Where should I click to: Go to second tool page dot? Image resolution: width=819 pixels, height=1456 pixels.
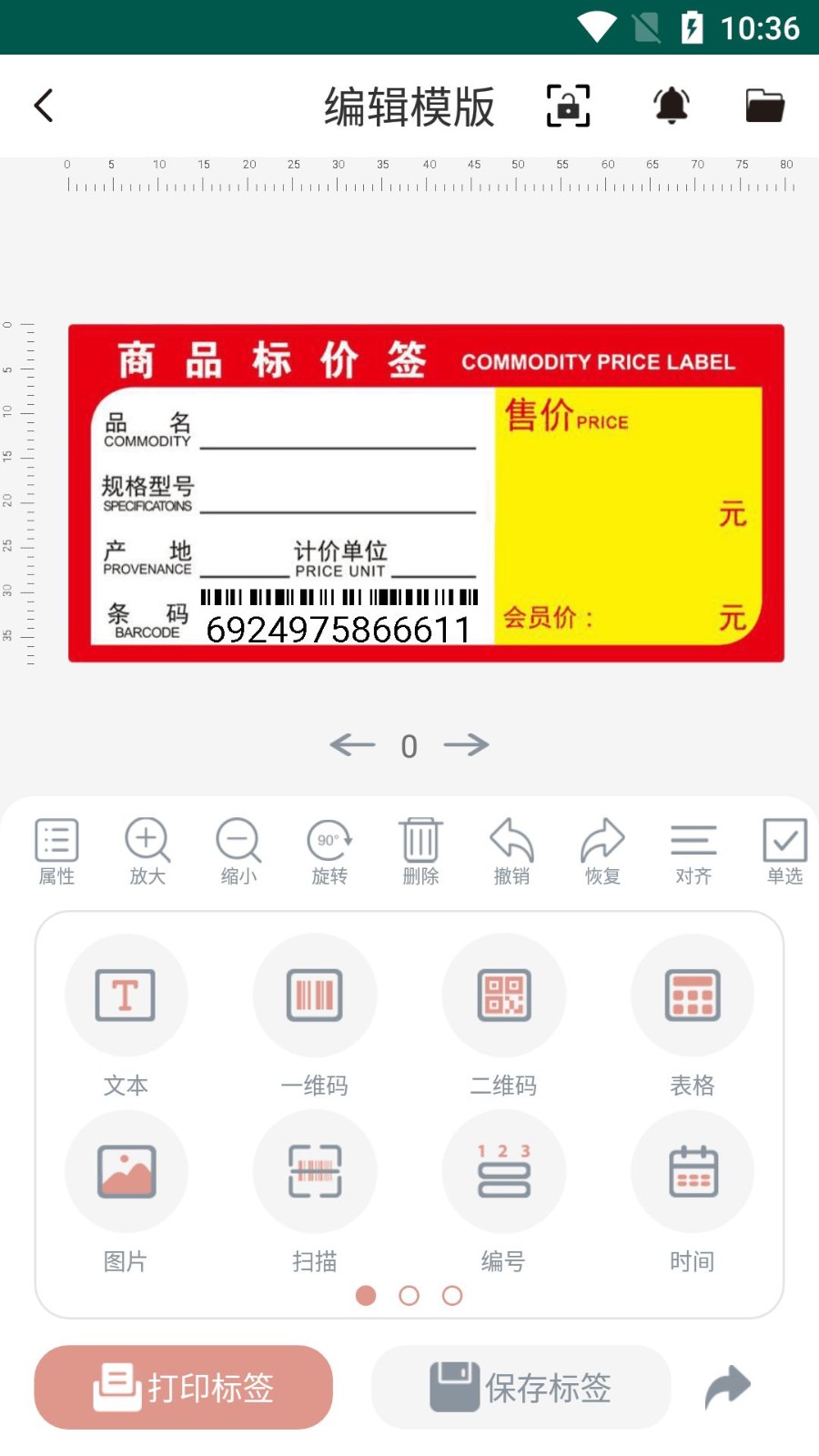[409, 1296]
